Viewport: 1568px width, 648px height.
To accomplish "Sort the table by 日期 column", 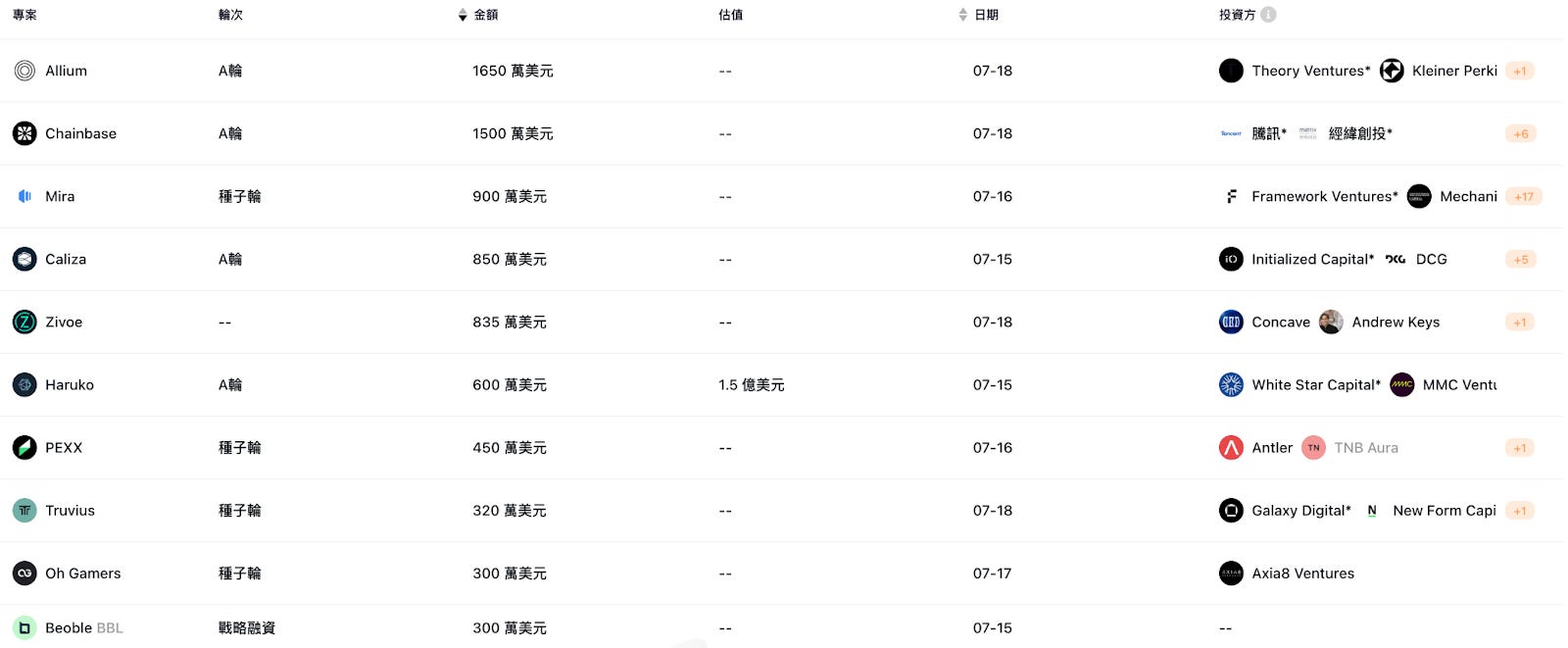I will click(x=978, y=15).
